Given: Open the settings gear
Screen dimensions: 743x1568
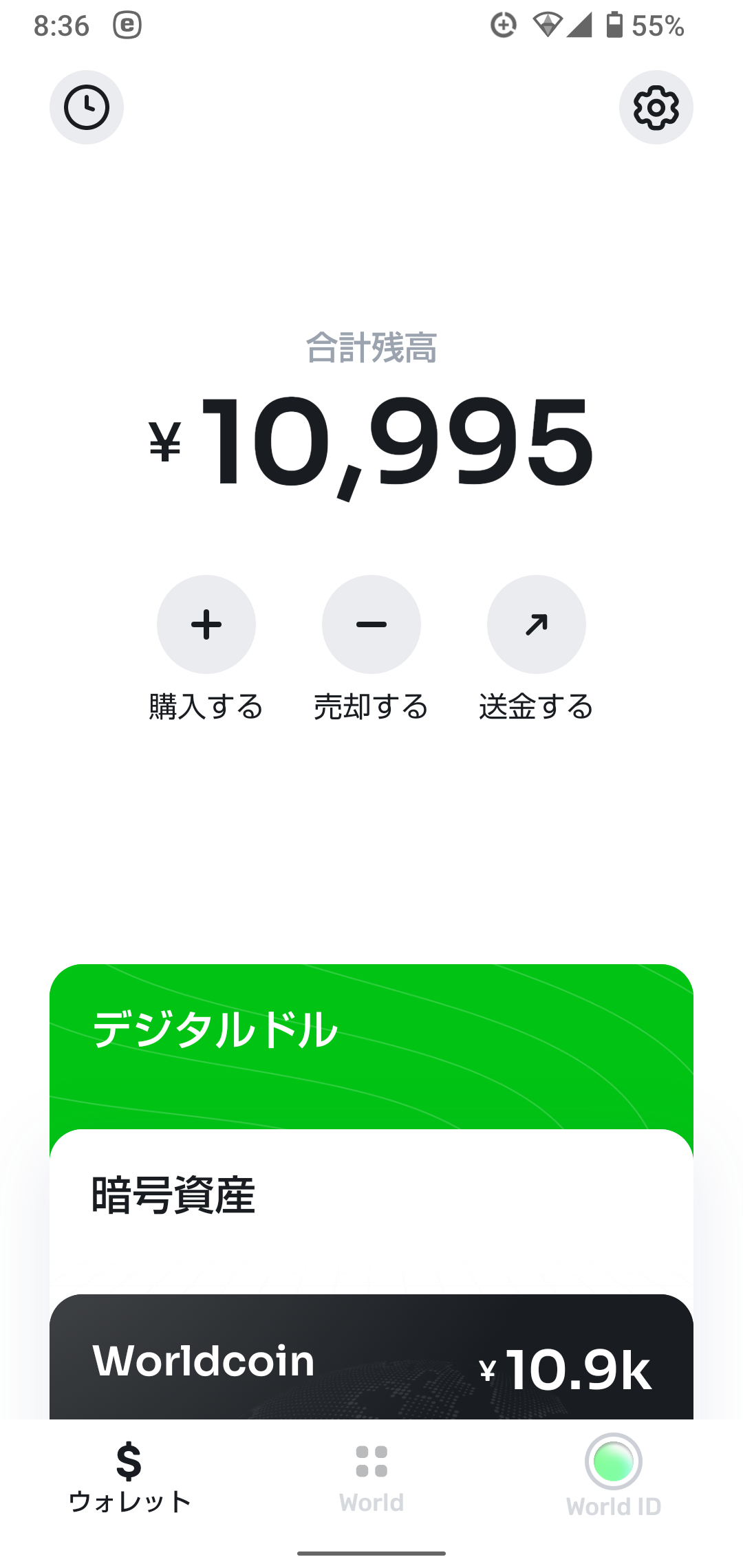Looking at the screenshot, I should click(656, 108).
